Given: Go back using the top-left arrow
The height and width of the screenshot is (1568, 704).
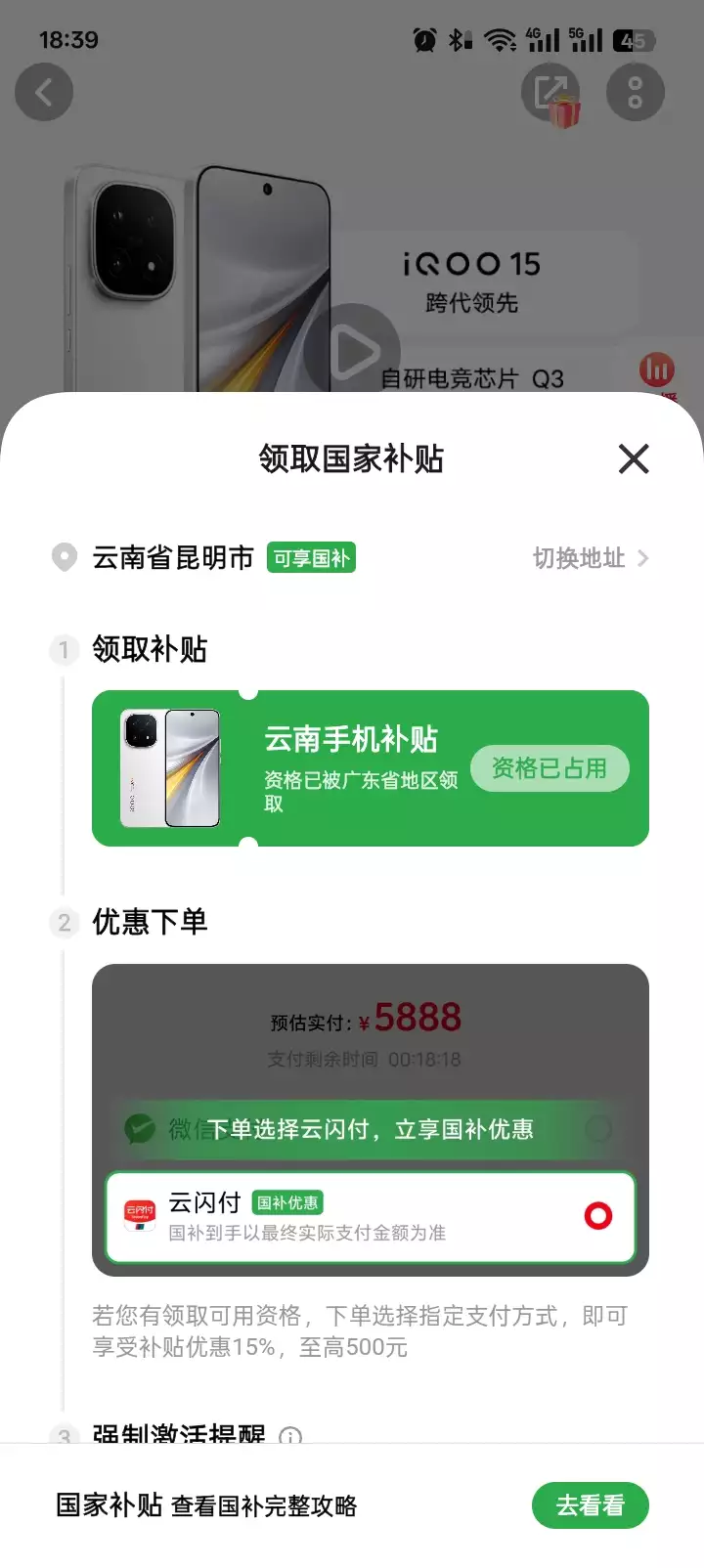Looking at the screenshot, I should tap(44, 93).
